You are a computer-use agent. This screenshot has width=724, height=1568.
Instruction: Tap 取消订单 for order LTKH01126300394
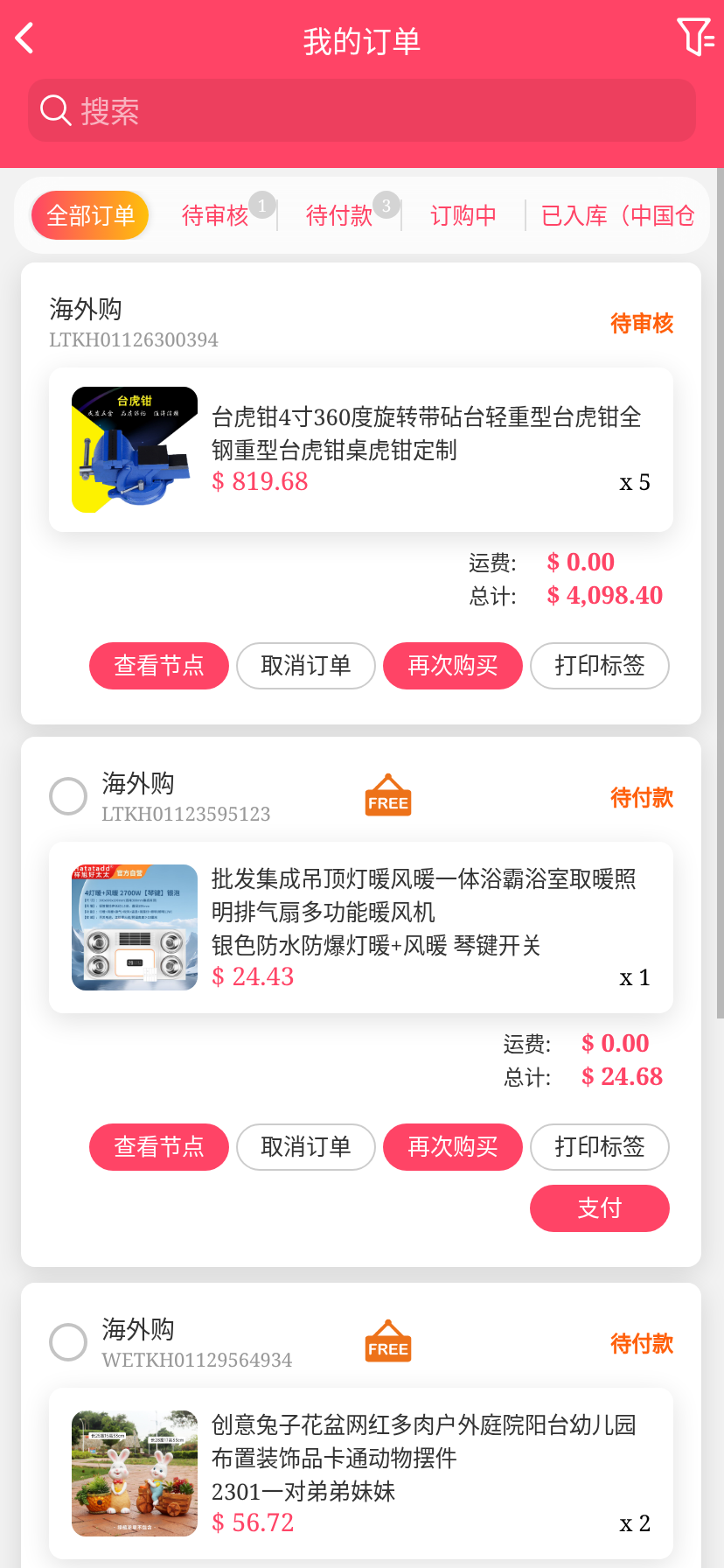coord(306,666)
